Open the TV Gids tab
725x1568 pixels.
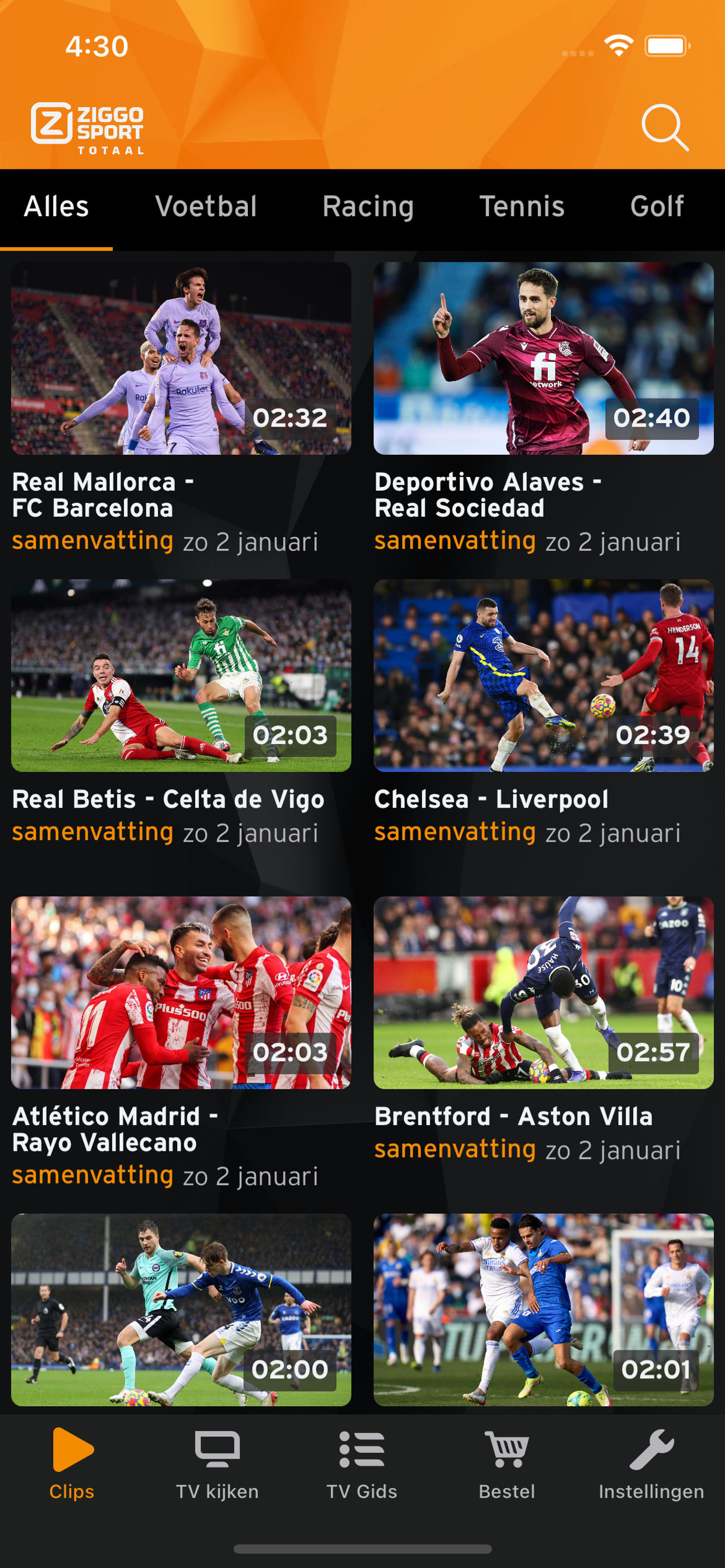pyautogui.click(x=361, y=1463)
